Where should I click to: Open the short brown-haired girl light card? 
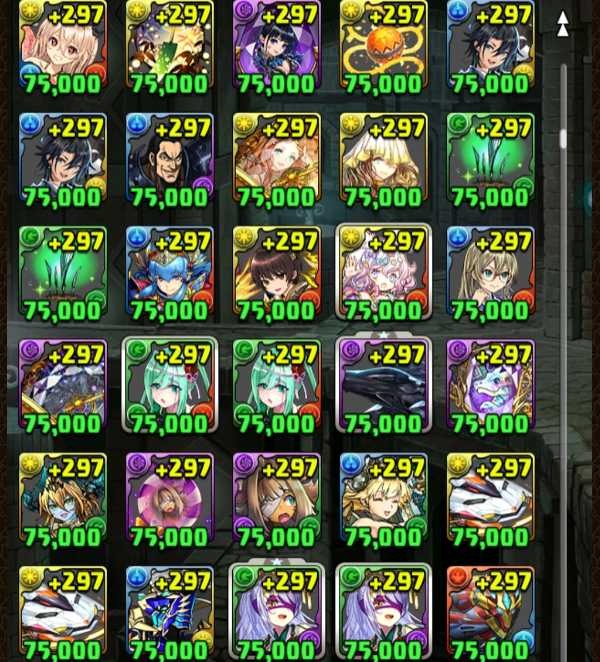pyautogui.click(x=275, y=272)
